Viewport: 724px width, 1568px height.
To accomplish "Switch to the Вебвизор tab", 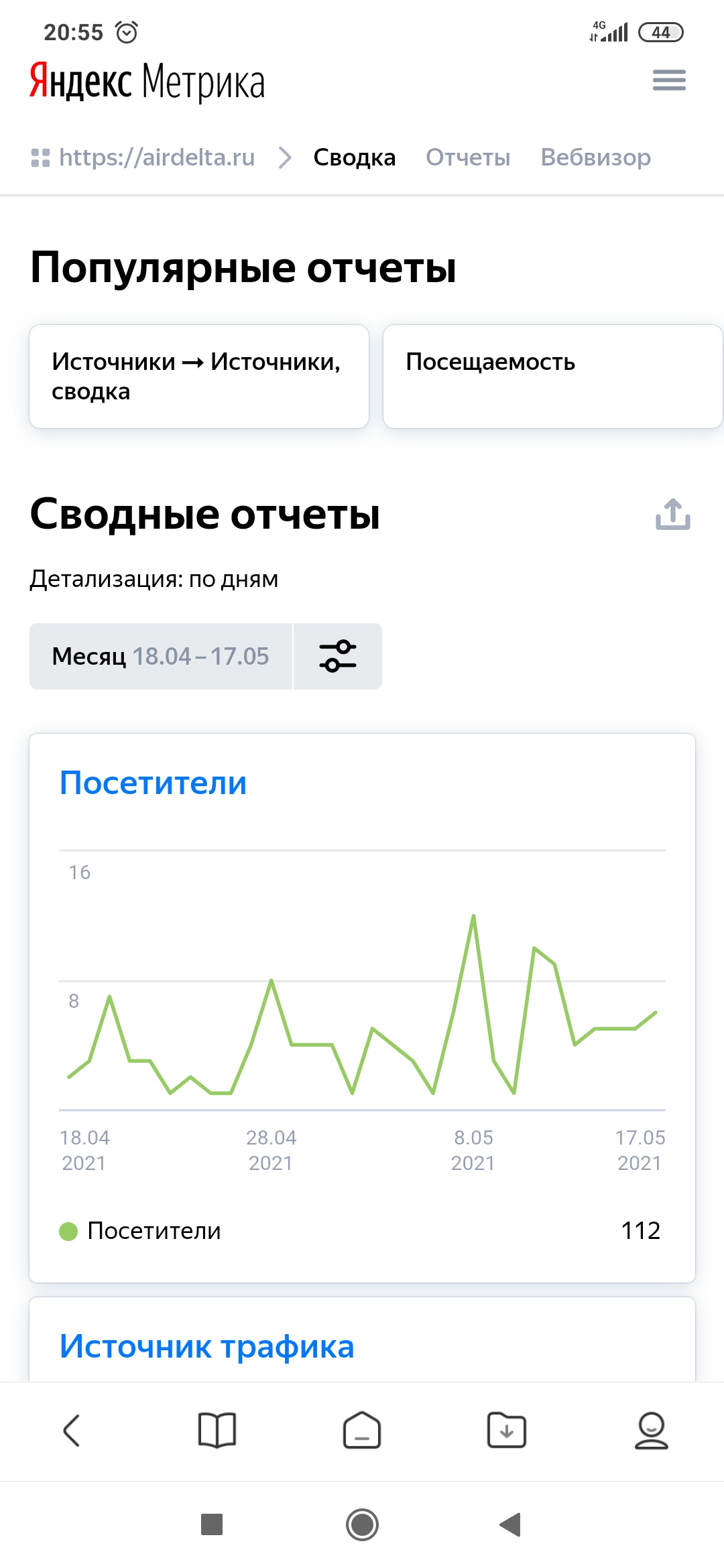I will tap(595, 157).
